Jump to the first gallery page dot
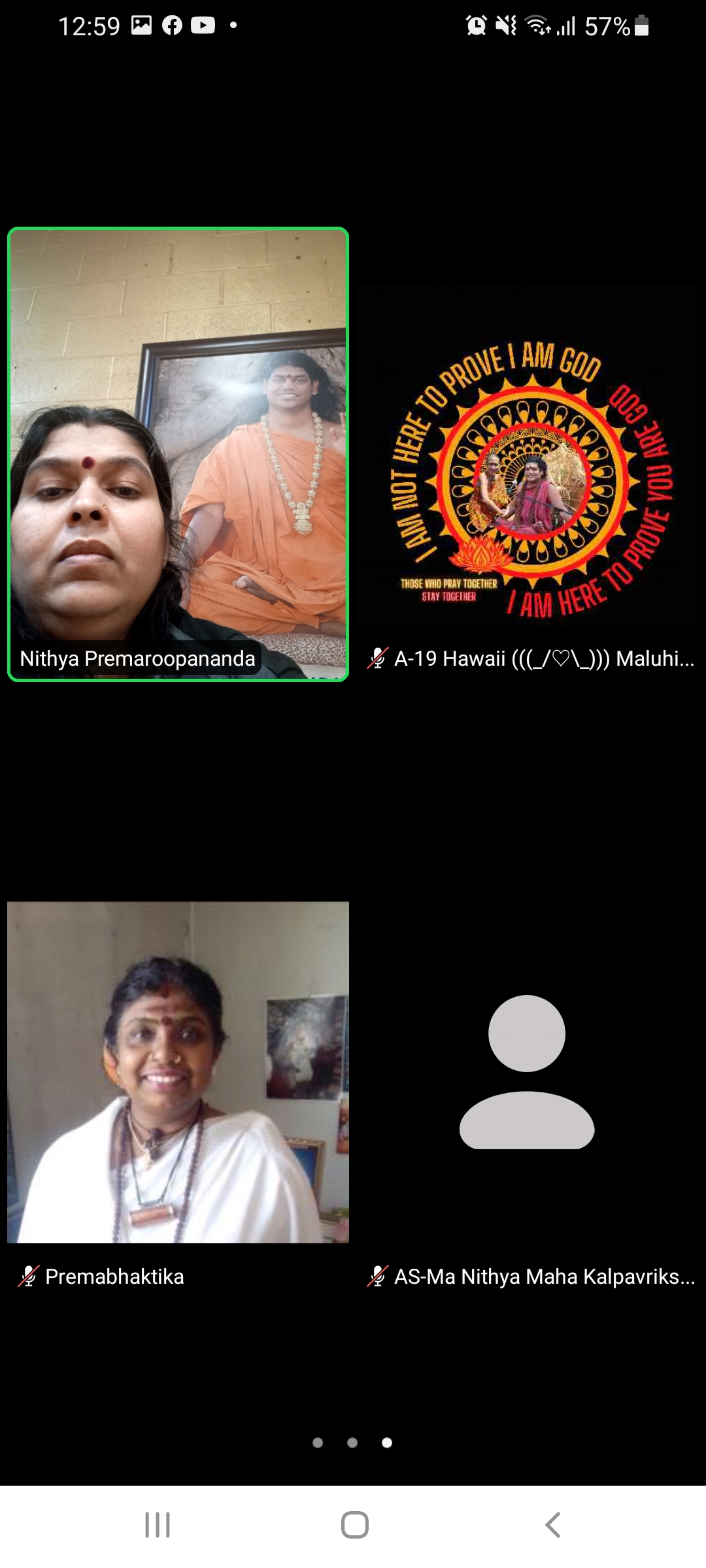The width and height of the screenshot is (706, 1568). 318,1443
